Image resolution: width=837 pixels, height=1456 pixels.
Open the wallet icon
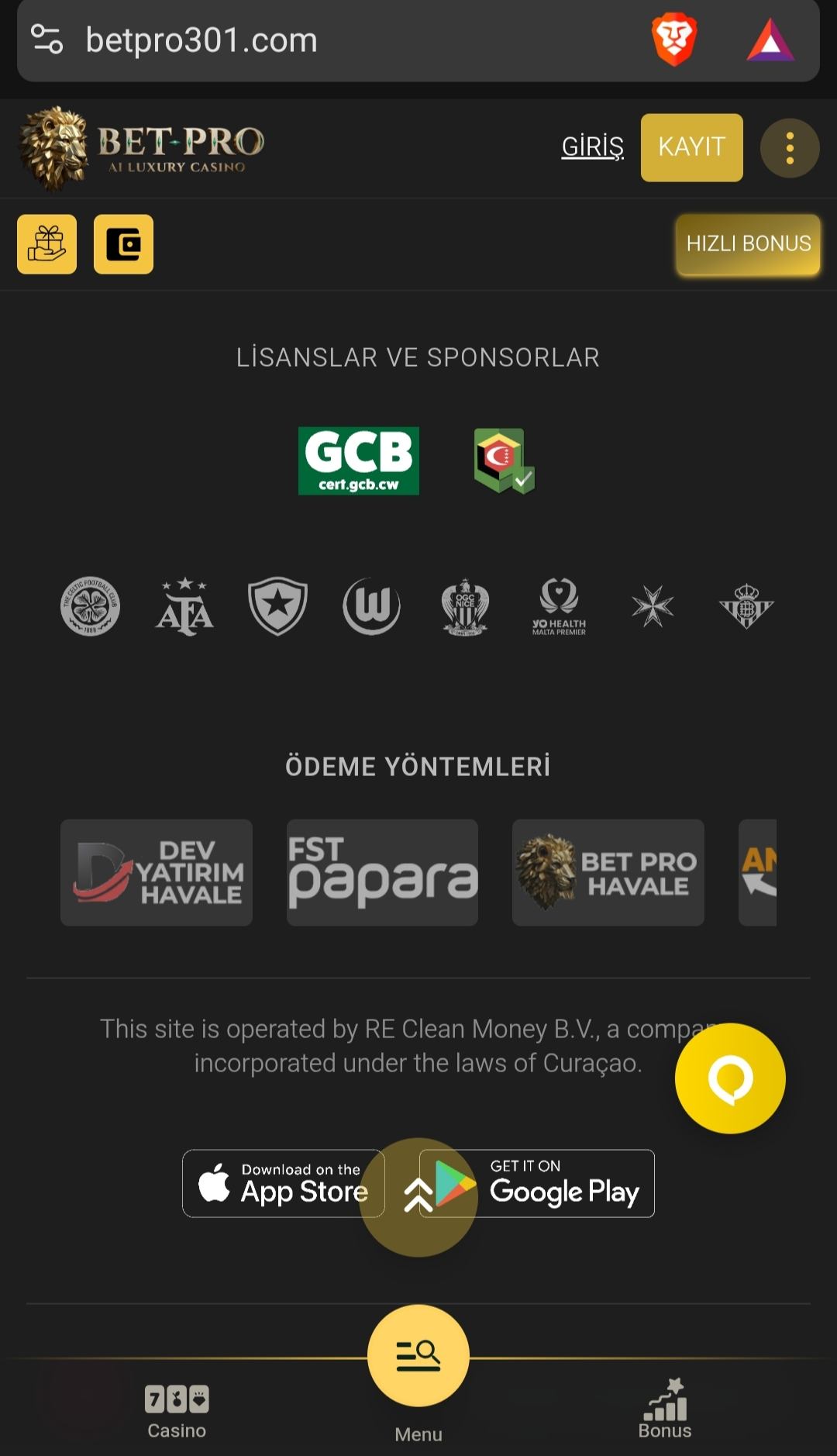(x=123, y=244)
